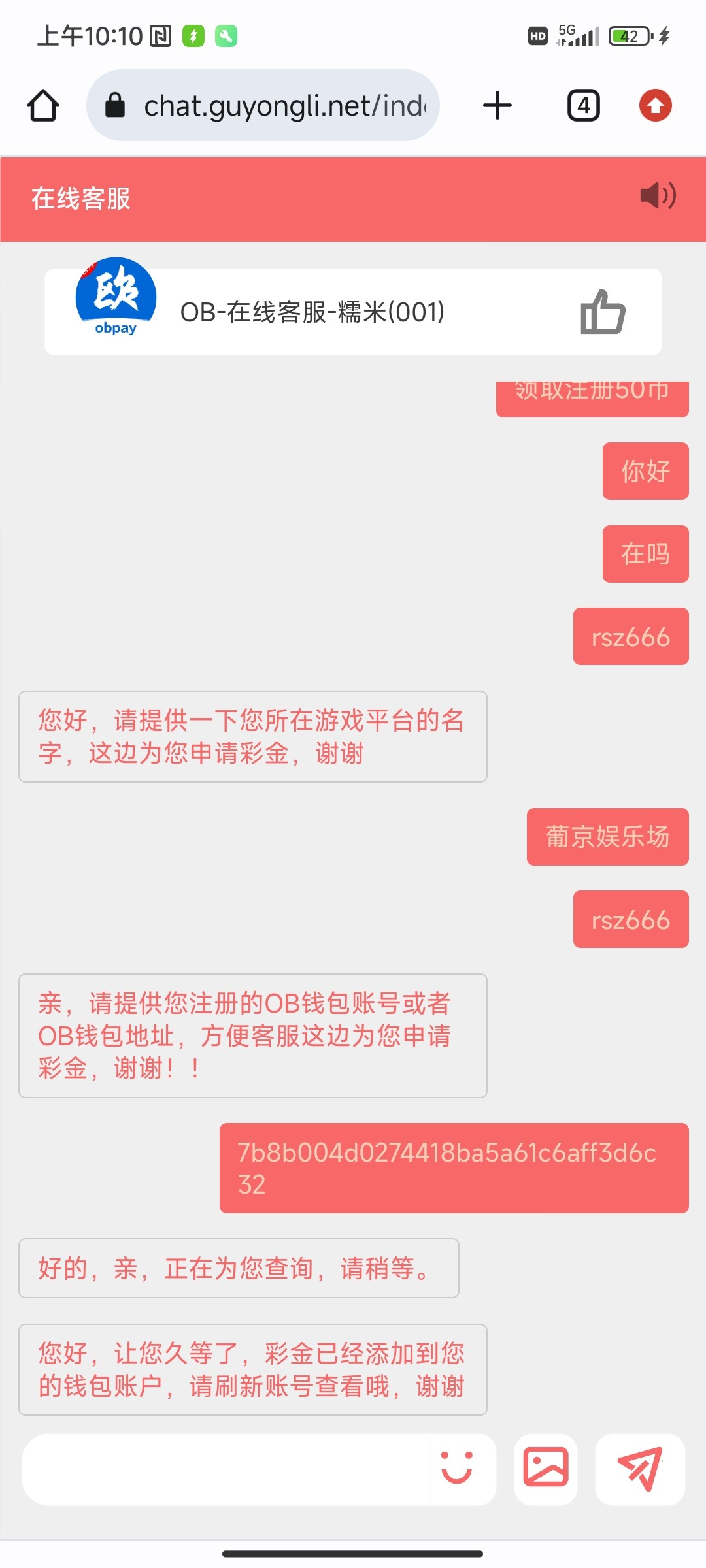This screenshot has width=706, height=1568.
Task: Mute chat sounds with the speaker icon
Action: pos(656,195)
